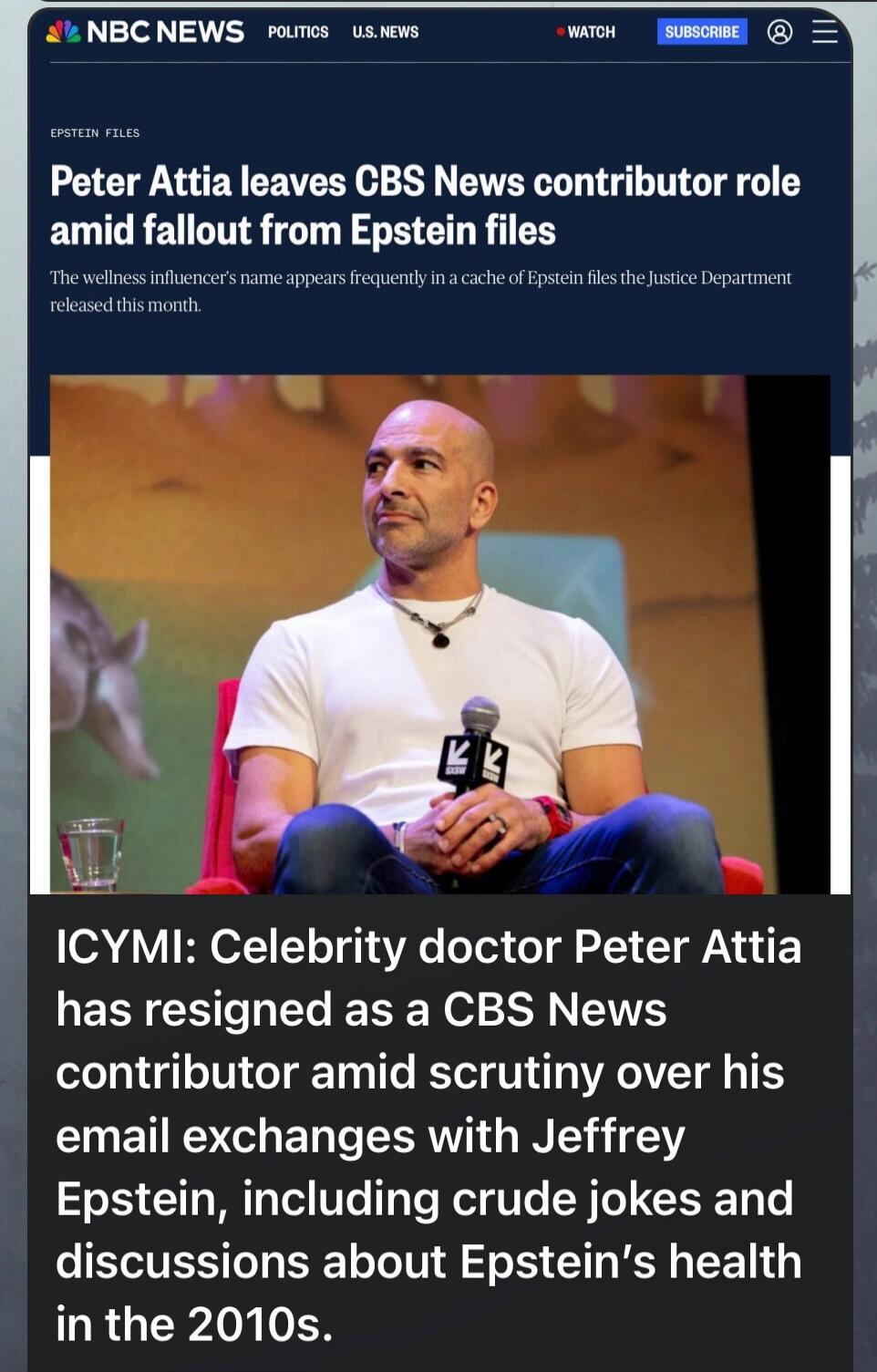This screenshot has height=1372, width=877.
Task: Select U.S. NEWS in the navigation bar
Action: 386,32
